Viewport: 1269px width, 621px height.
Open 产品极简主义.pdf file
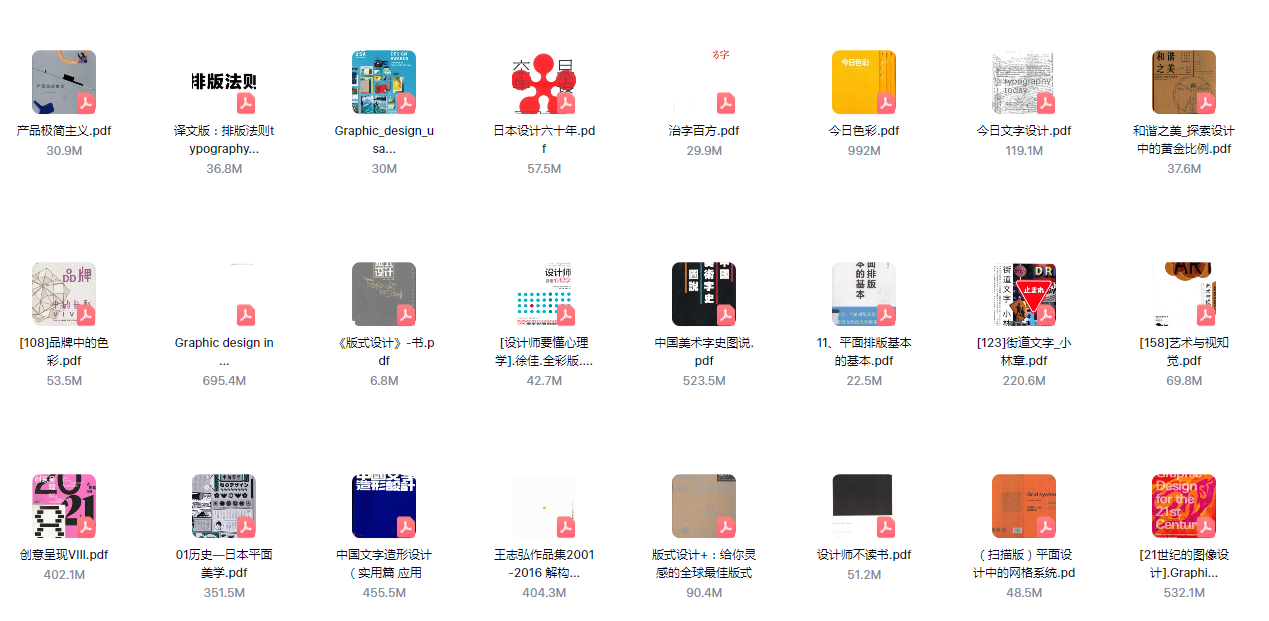pyautogui.click(x=64, y=82)
